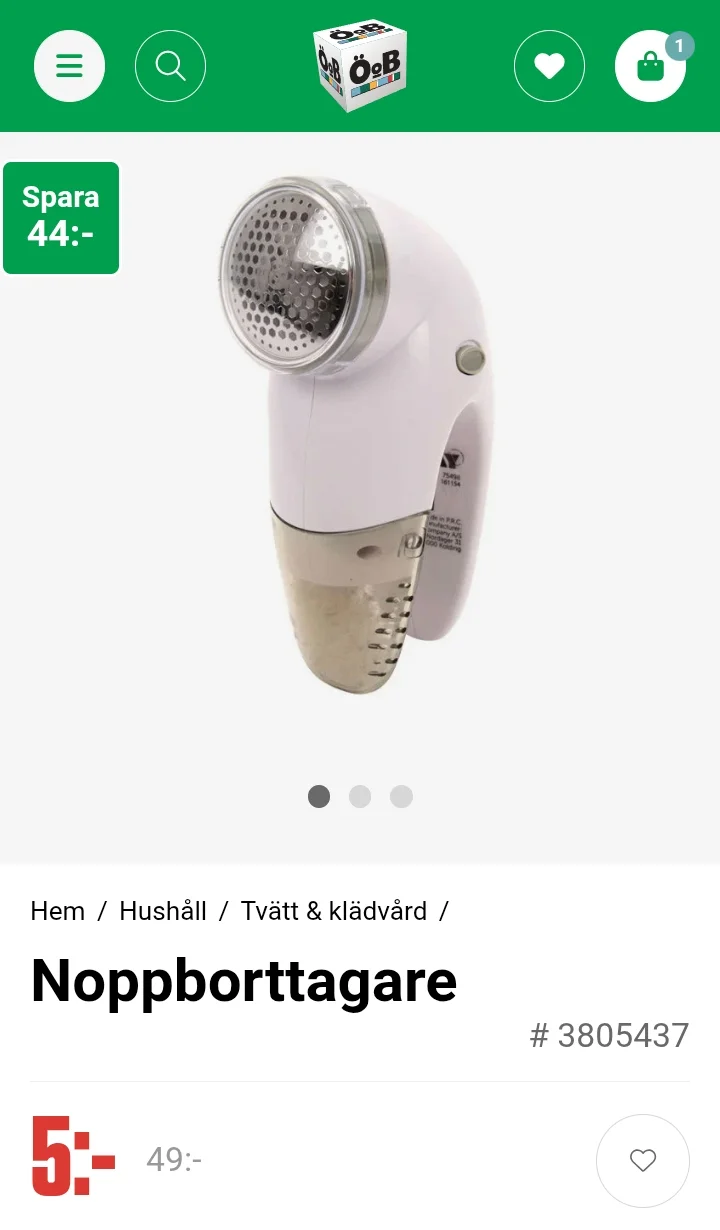Click the ÖoB logo in the header

(x=360, y=65)
